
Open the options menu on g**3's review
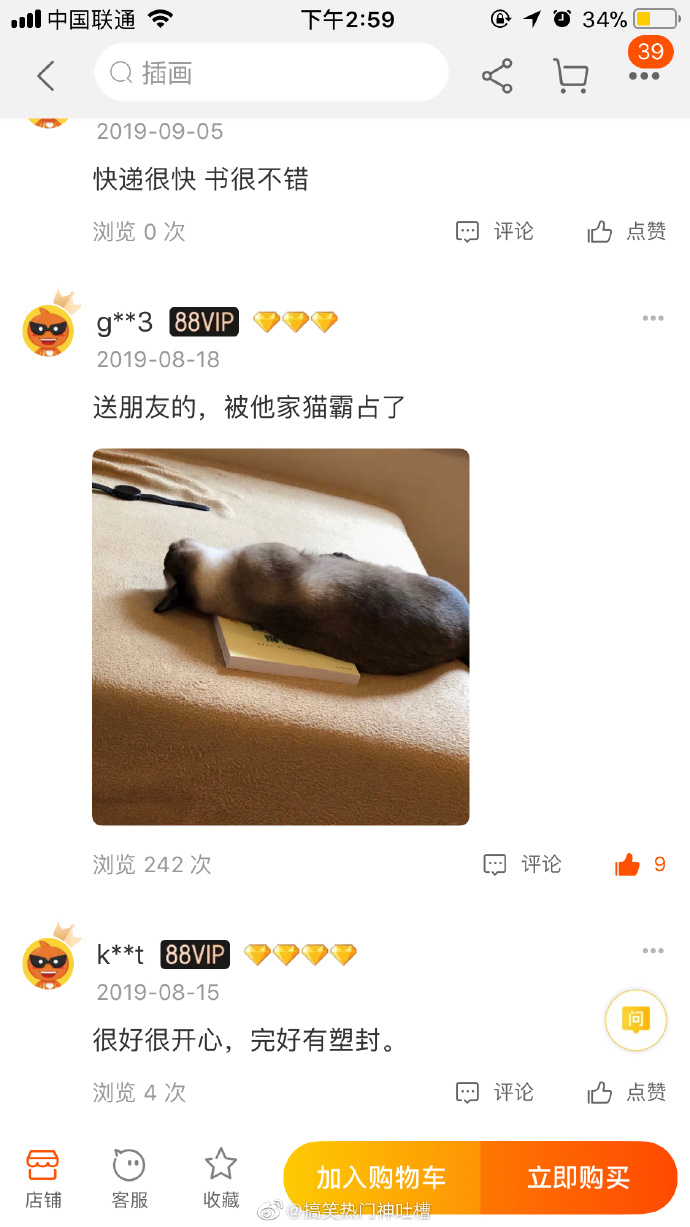pos(653,318)
